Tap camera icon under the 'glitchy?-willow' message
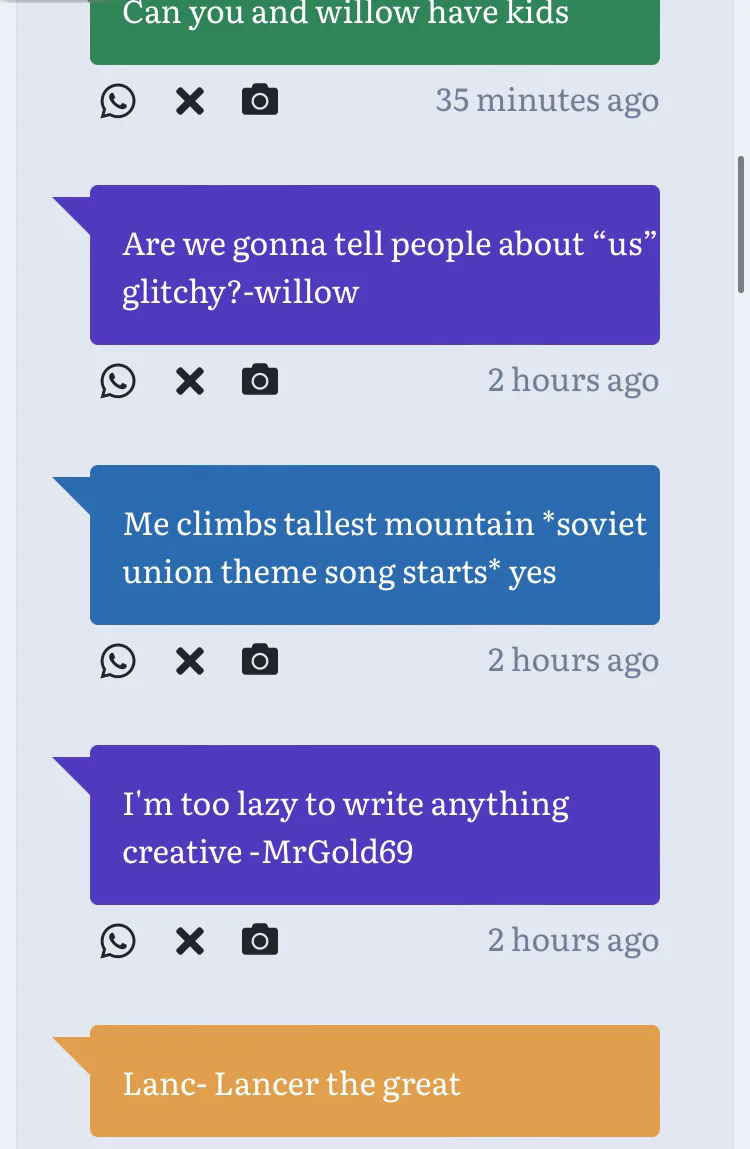750x1149 pixels. 260,381
